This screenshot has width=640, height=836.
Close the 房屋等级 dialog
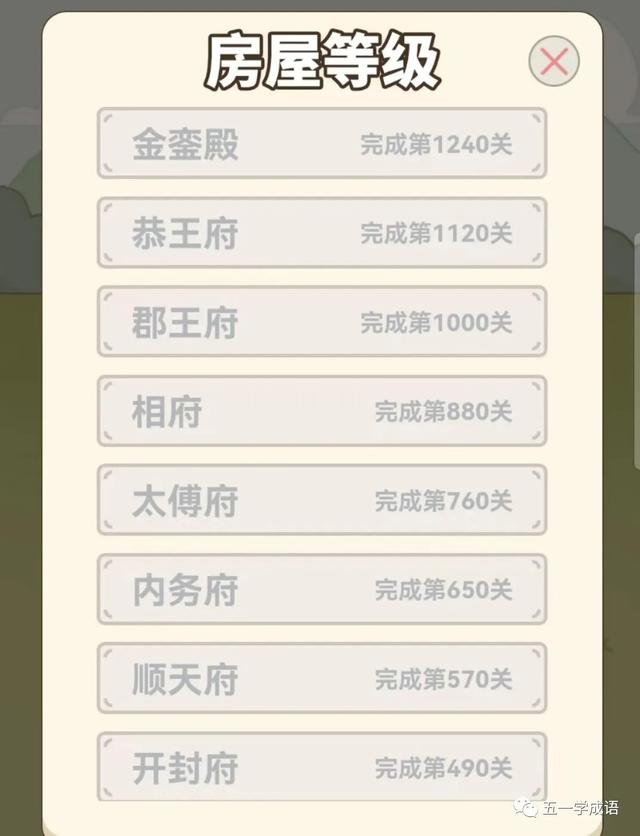tap(553, 62)
